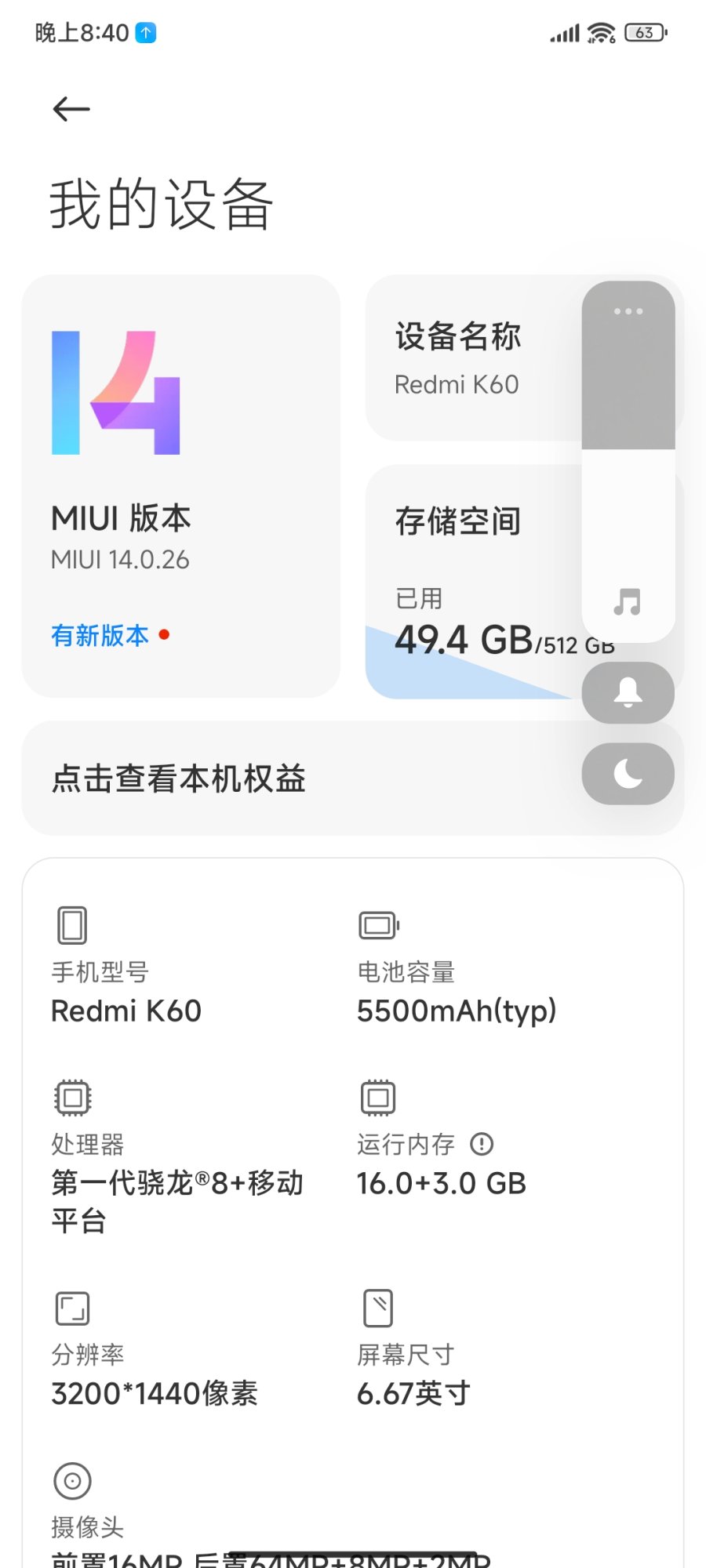Viewport: 706px width, 1568px height.
Task: Toggle dark mode with the moon button
Action: click(x=627, y=773)
